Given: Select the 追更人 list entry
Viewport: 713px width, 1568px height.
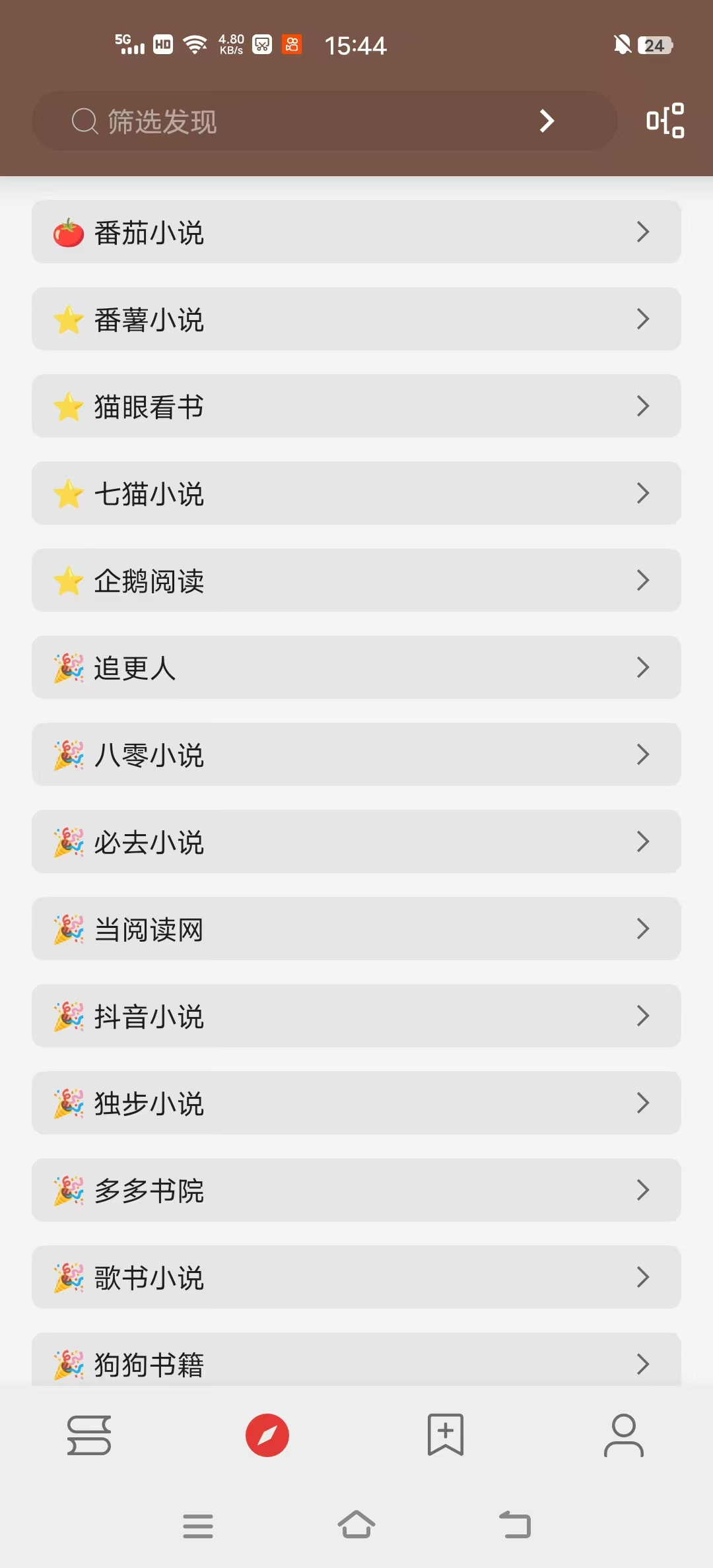Looking at the screenshot, I should tap(356, 667).
